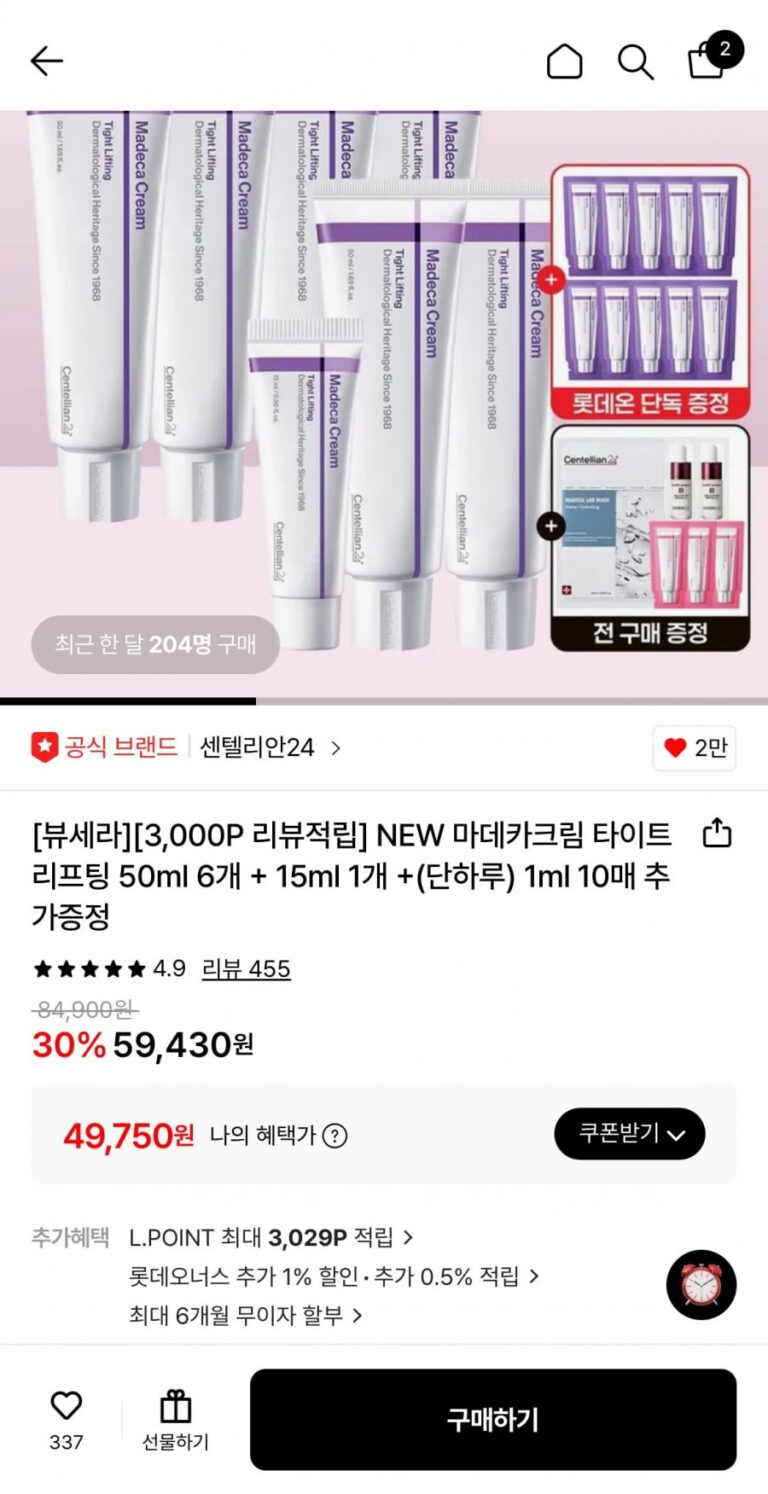Show info for 나의 혜택가 question mark
The width and height of the screenshot is (768, 1494).
click(335, 1135)
